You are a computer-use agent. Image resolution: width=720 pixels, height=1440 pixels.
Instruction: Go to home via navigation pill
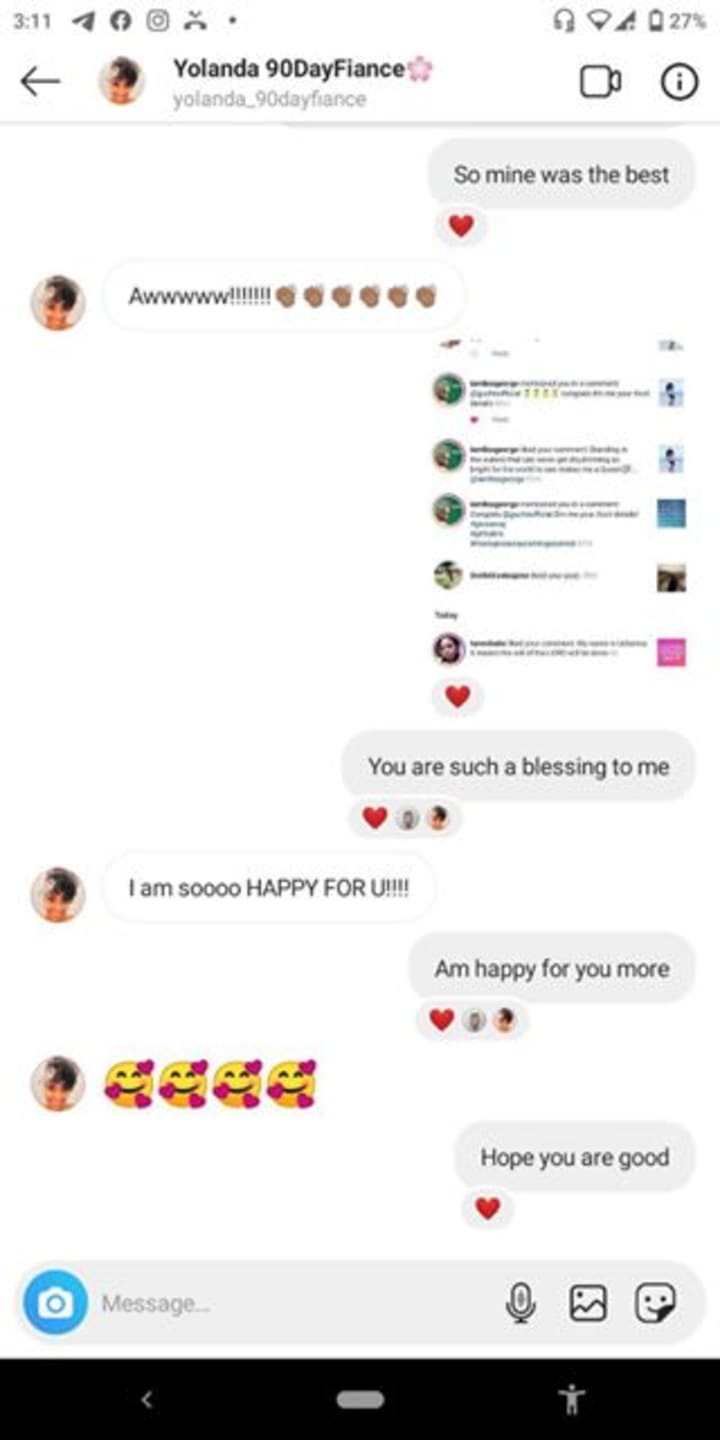coord(360,1400)
